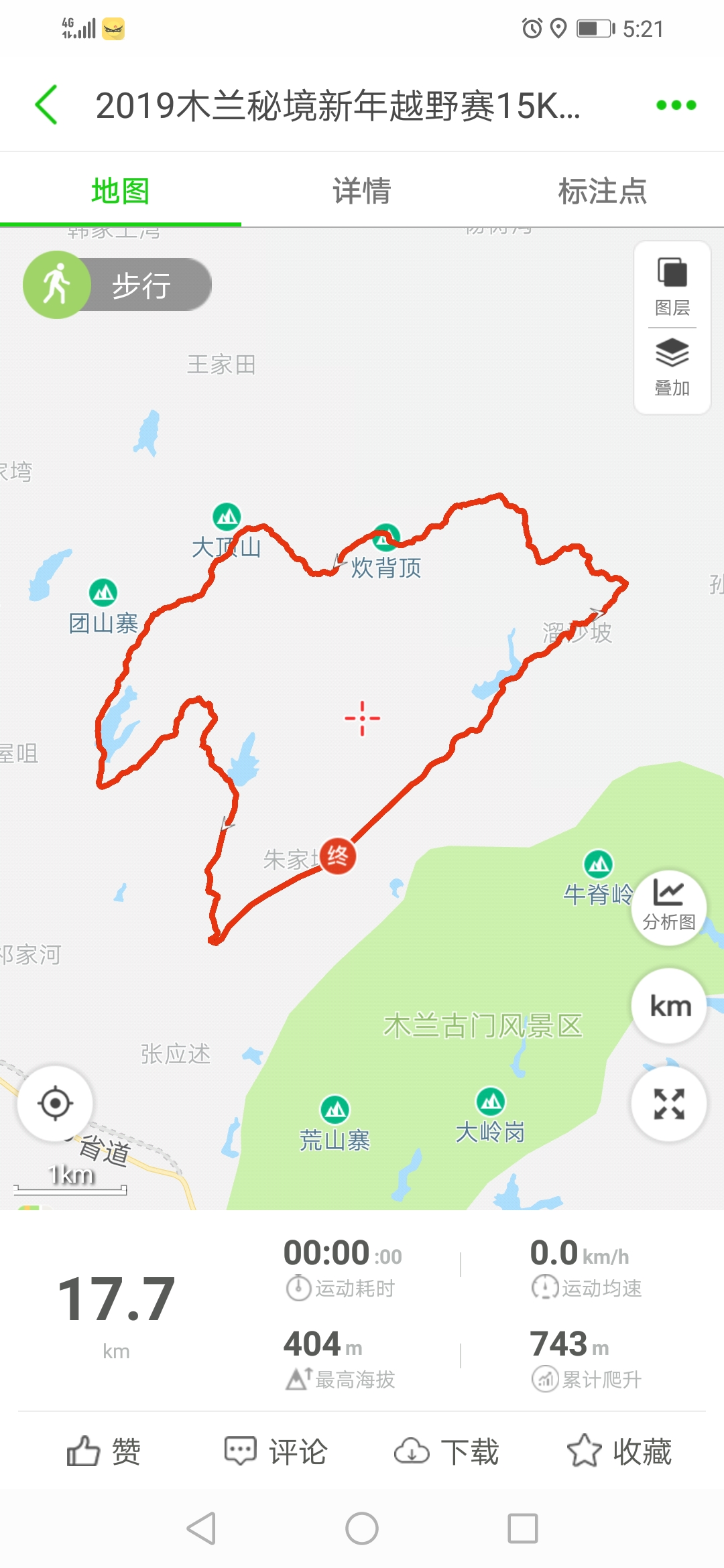Select the 地图 tab

[121, 191]
